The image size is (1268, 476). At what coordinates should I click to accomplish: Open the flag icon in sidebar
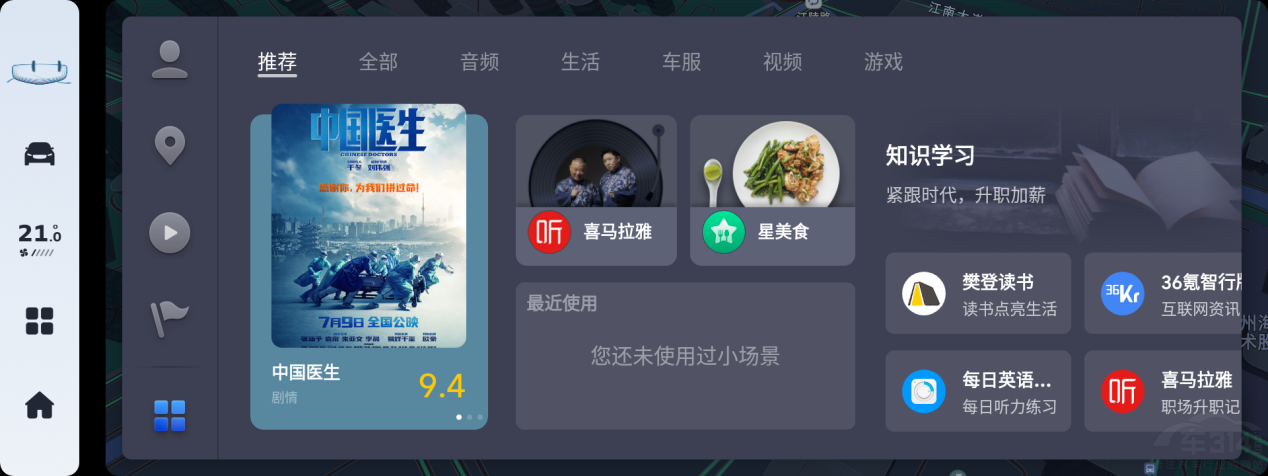170,318
